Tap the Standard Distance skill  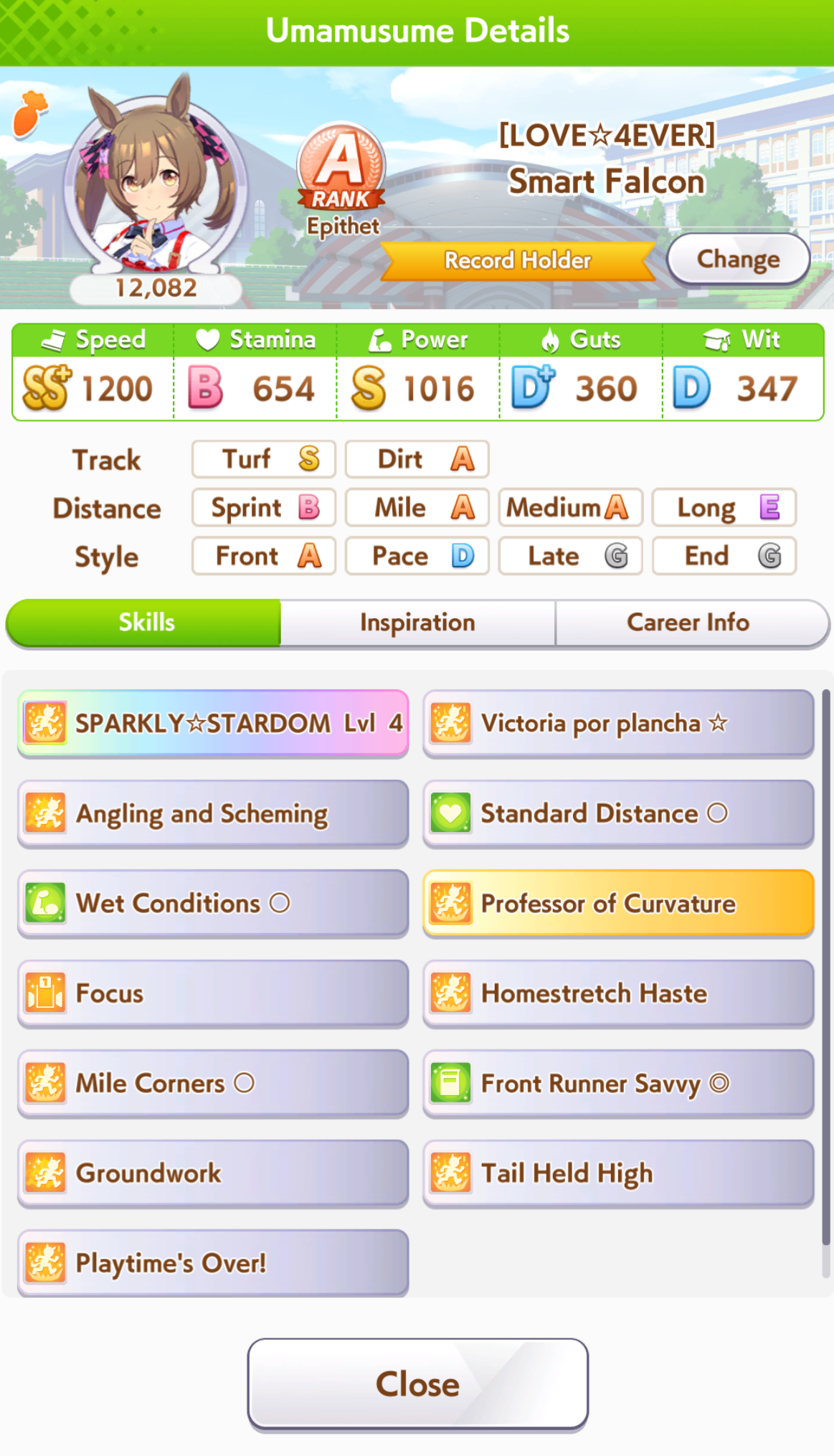point(618,813)
